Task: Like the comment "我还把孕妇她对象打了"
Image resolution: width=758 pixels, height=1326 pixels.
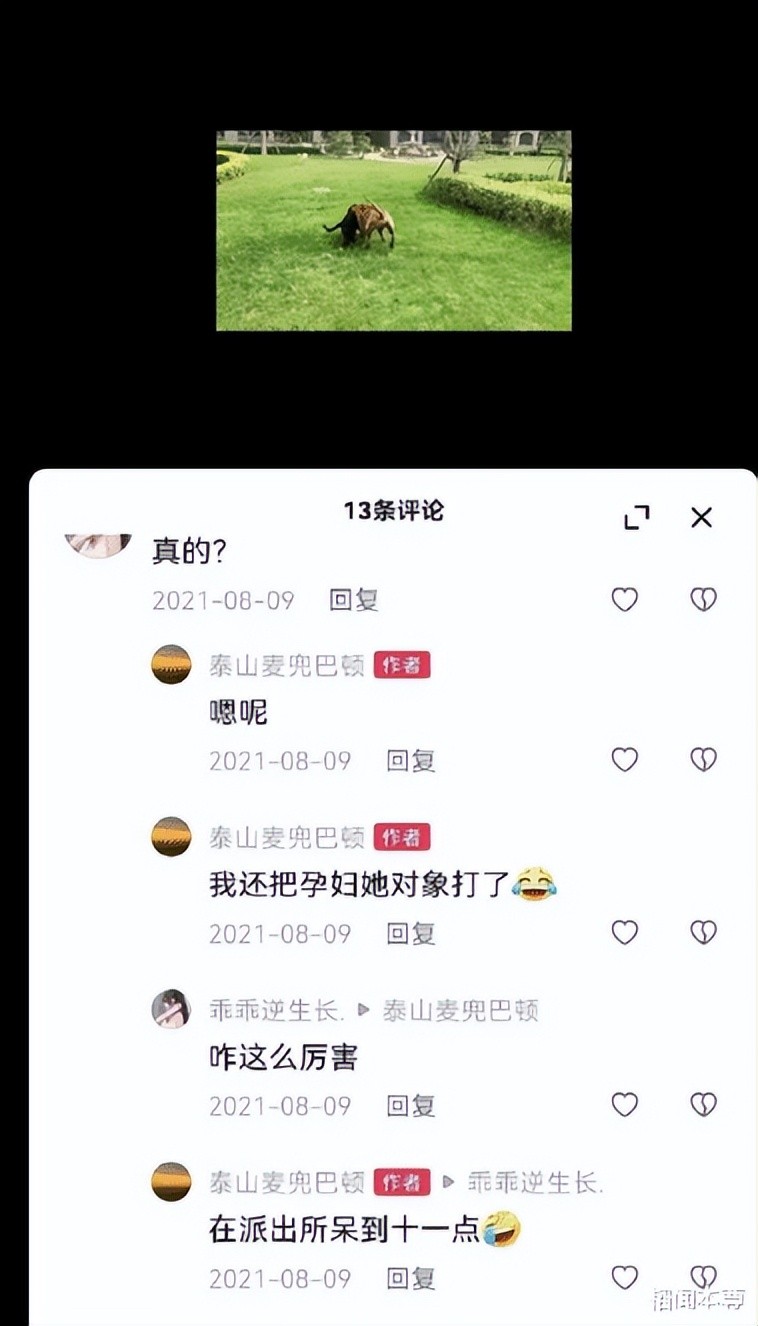Action: click(x=625, y=932)
